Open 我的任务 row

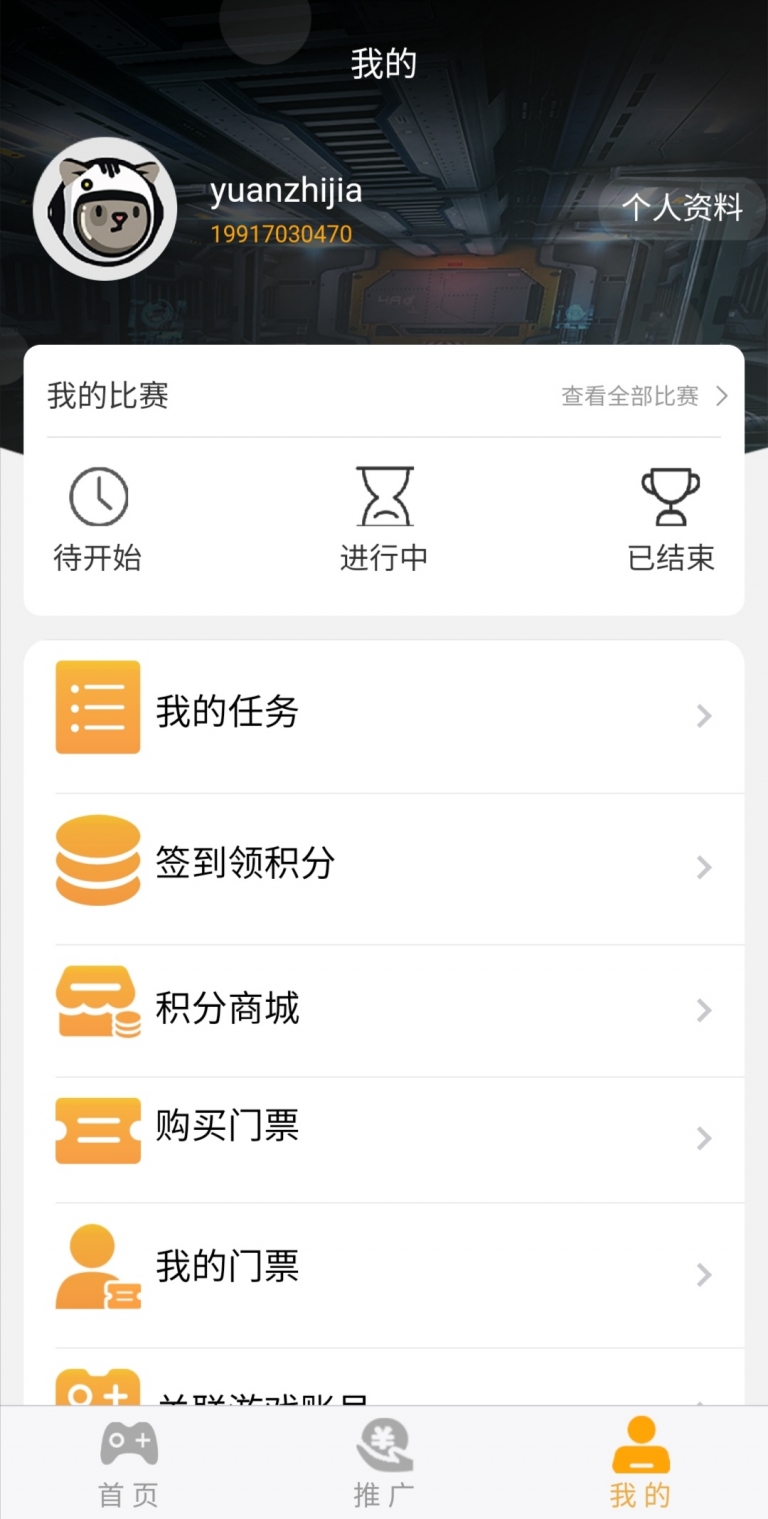(x=384, y=714)
